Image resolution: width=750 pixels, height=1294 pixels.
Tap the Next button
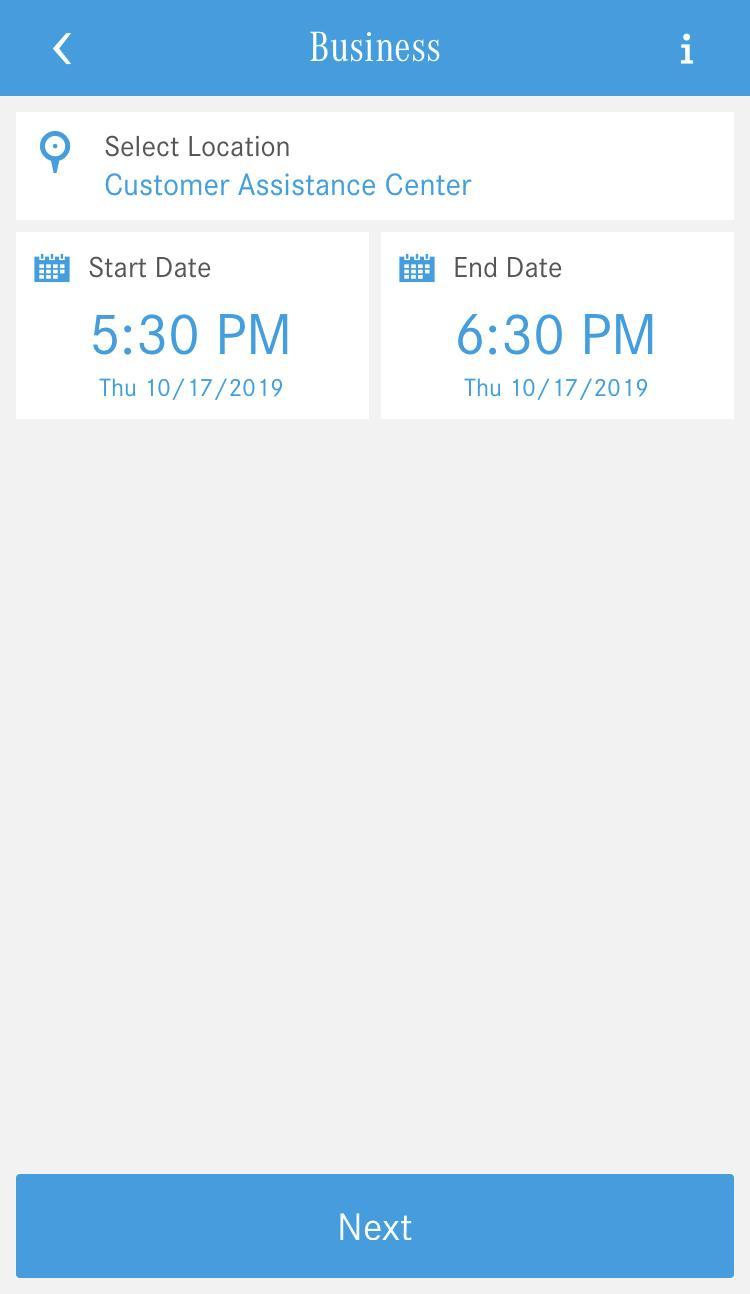[374, 1226]
